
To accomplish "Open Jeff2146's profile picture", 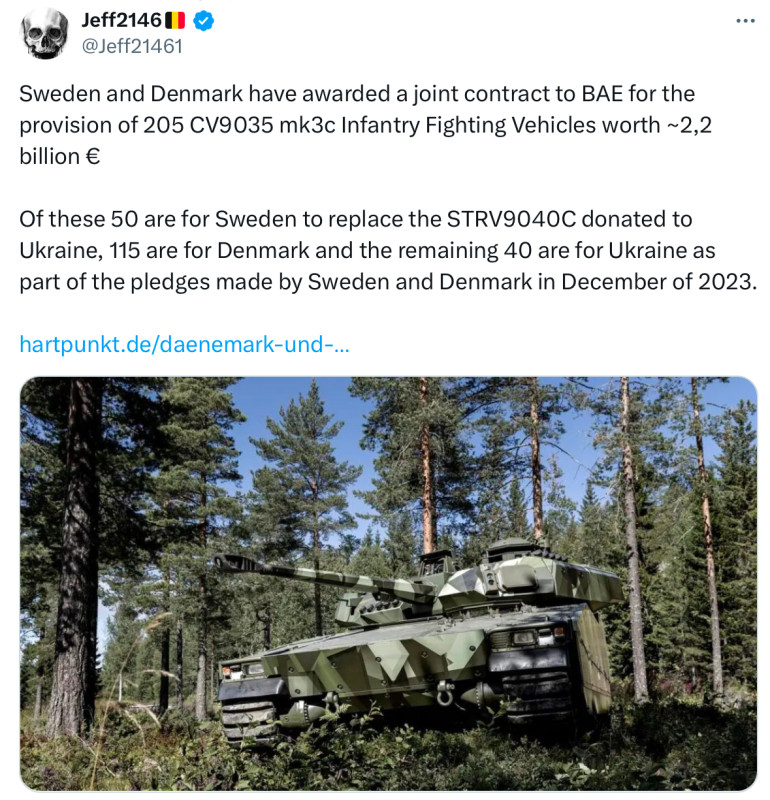I will coord(44,33).
